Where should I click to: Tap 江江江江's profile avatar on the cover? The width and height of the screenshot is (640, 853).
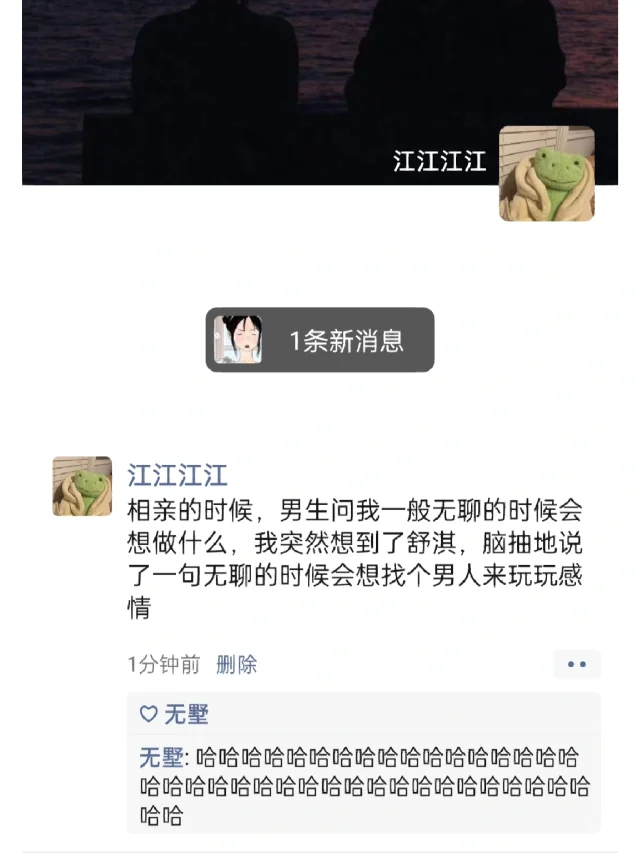[546, 173]
